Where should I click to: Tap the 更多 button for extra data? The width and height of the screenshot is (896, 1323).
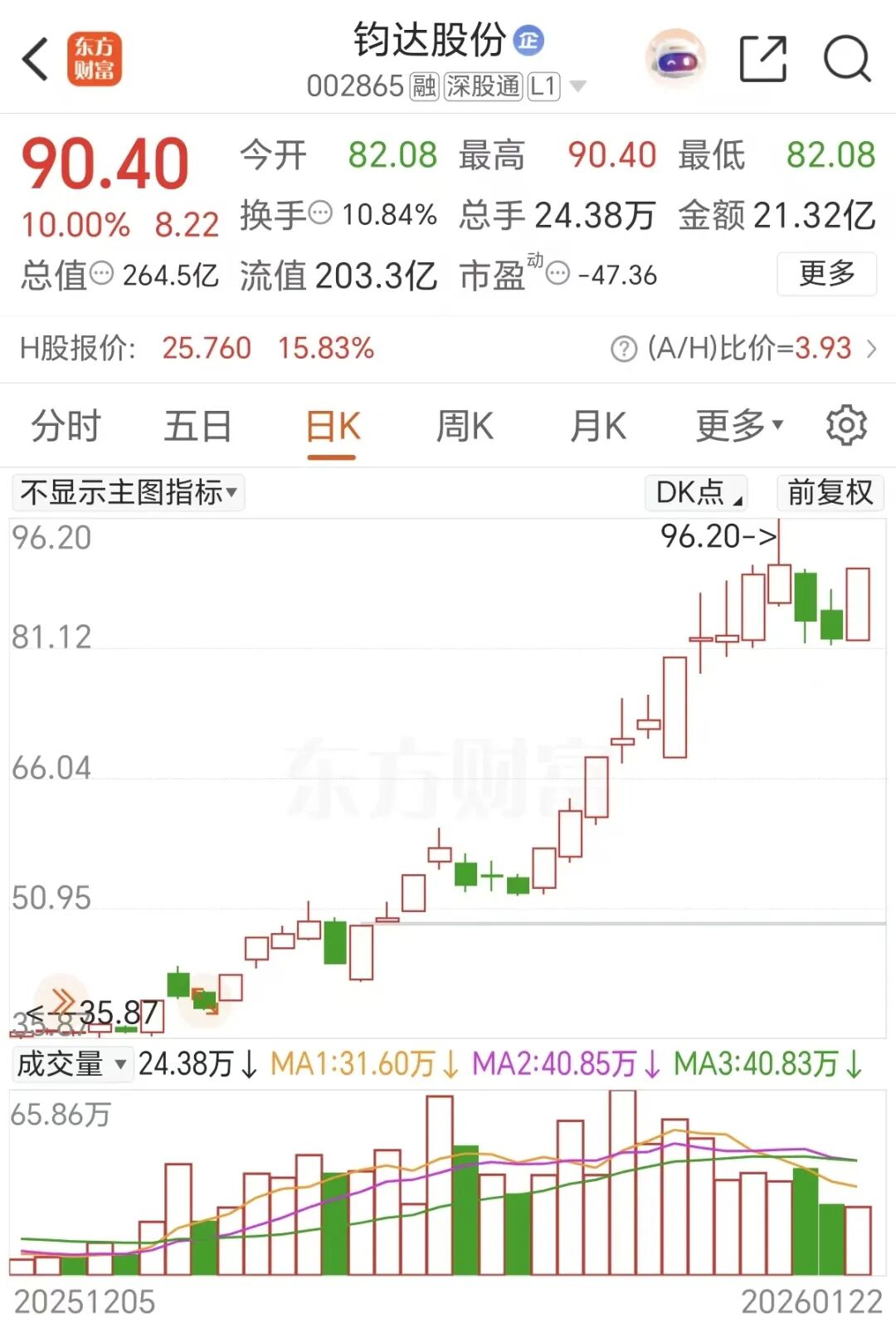(x=825, y=274)
